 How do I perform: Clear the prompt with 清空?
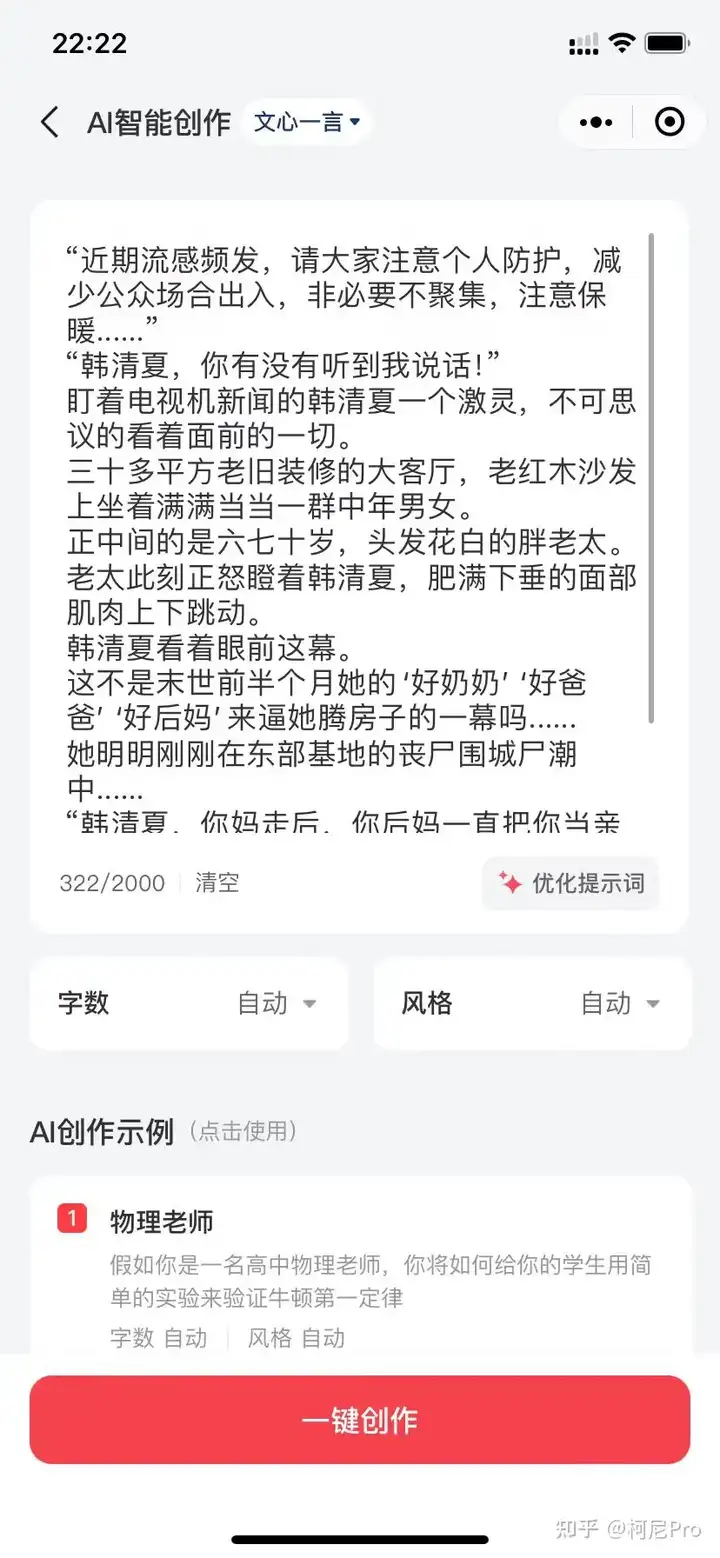[x=217, y=883]
